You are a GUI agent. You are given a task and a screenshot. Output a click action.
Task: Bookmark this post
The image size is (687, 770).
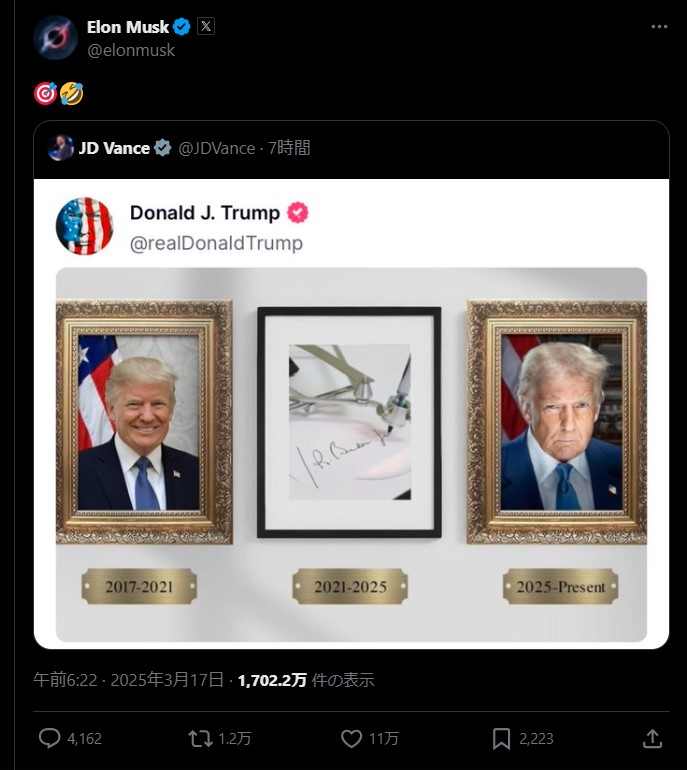point(501,738)
